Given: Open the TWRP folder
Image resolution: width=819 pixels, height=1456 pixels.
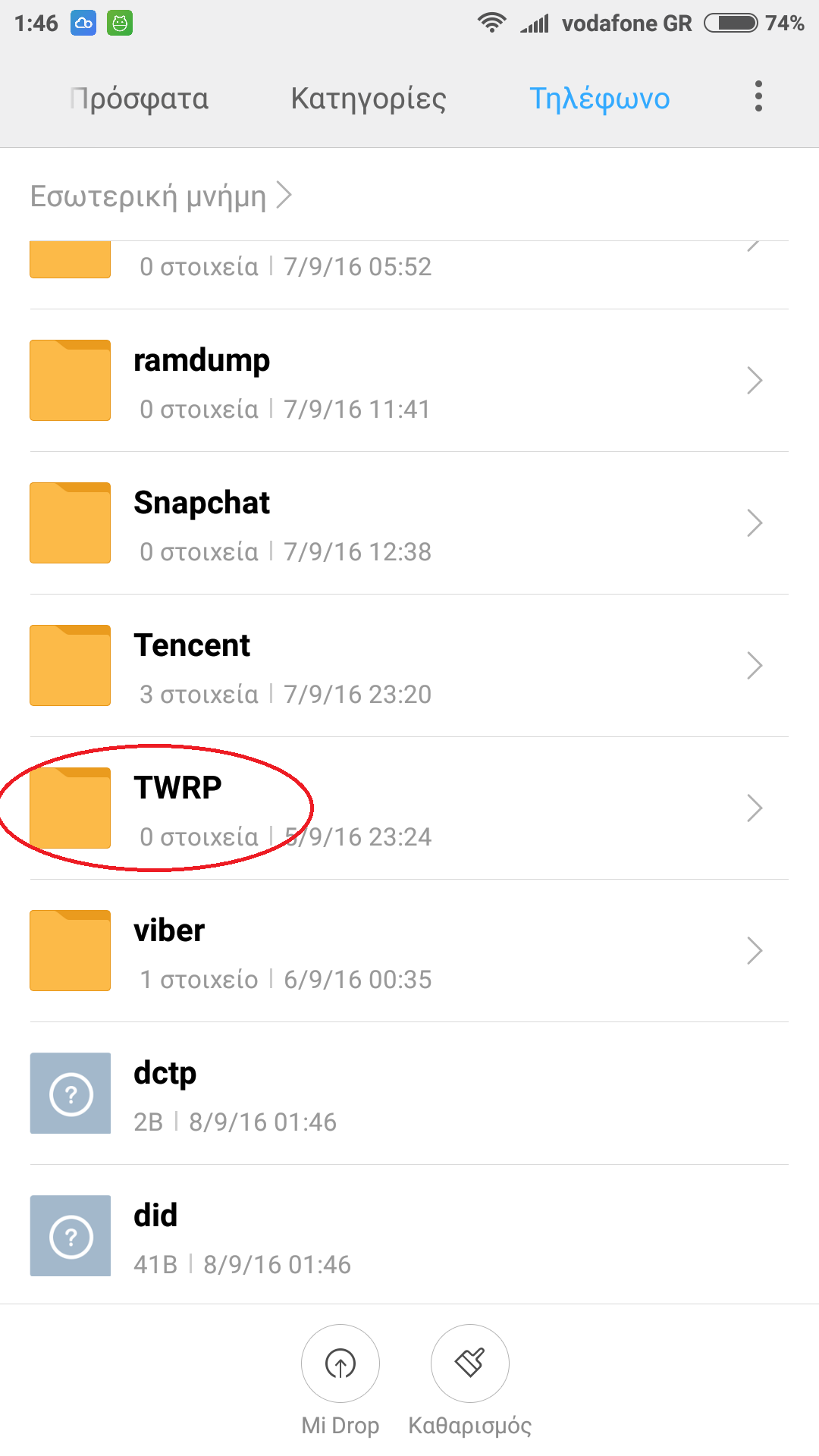Looking at the screenshot, I should click(409, 808).
